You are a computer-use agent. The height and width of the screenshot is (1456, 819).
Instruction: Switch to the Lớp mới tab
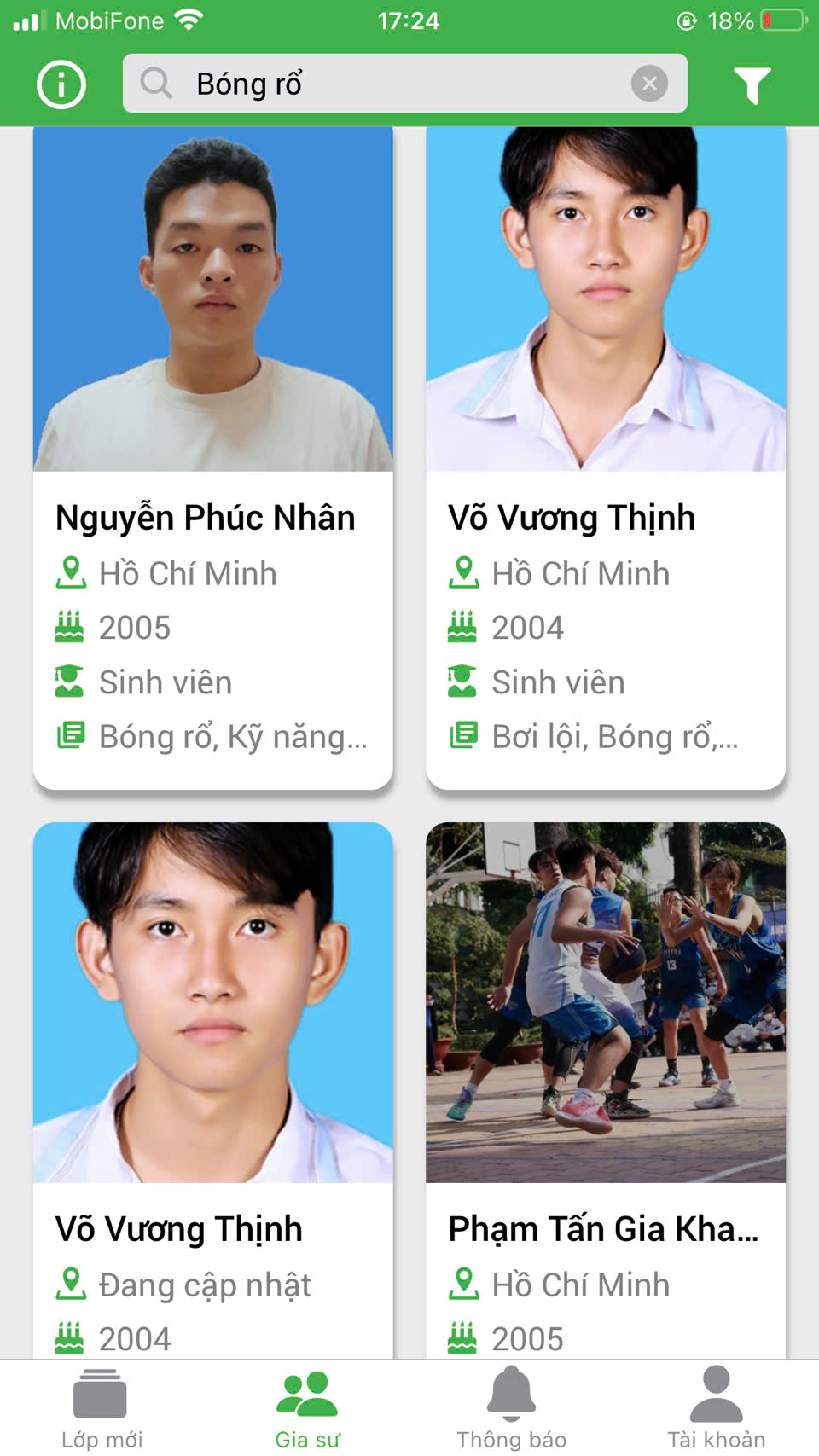coord(102,1409)
